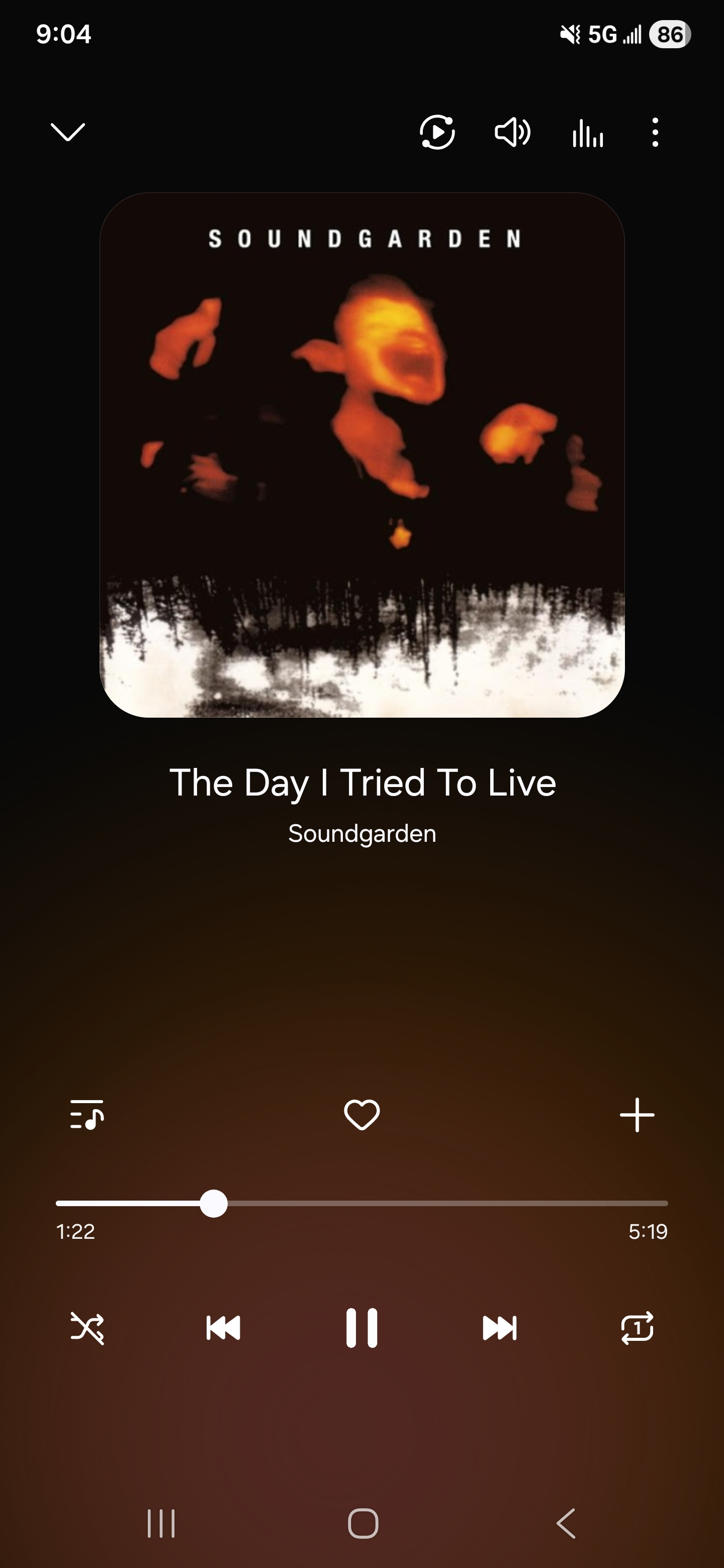The width and height of the screenshot is (724, 1568).
Task: Open the three-dot overflow menu
Action: (x=655, y=132)
